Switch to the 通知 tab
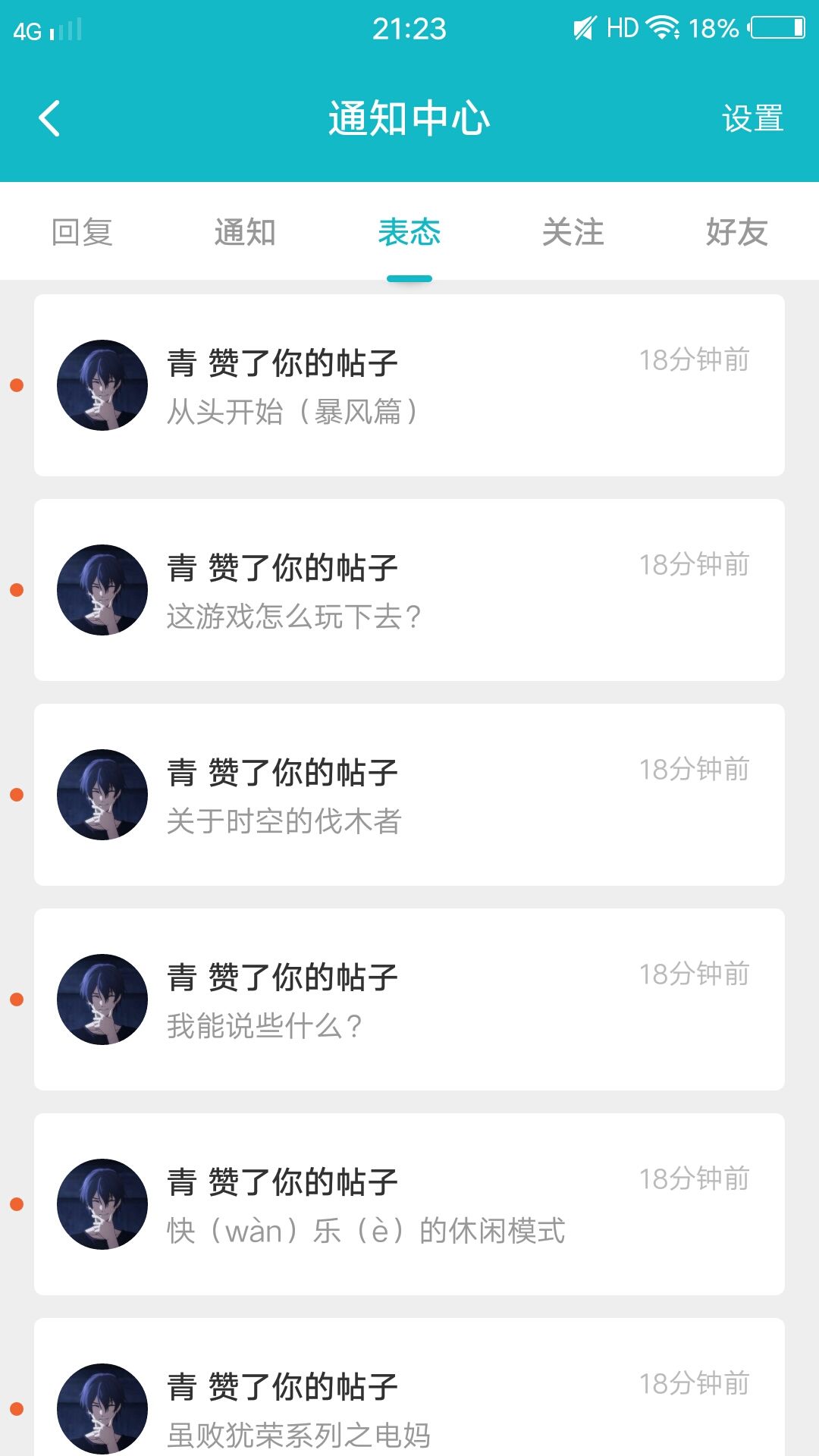Image resolution: width=819 pixels, height=1456 pixels. click(245, 232)
